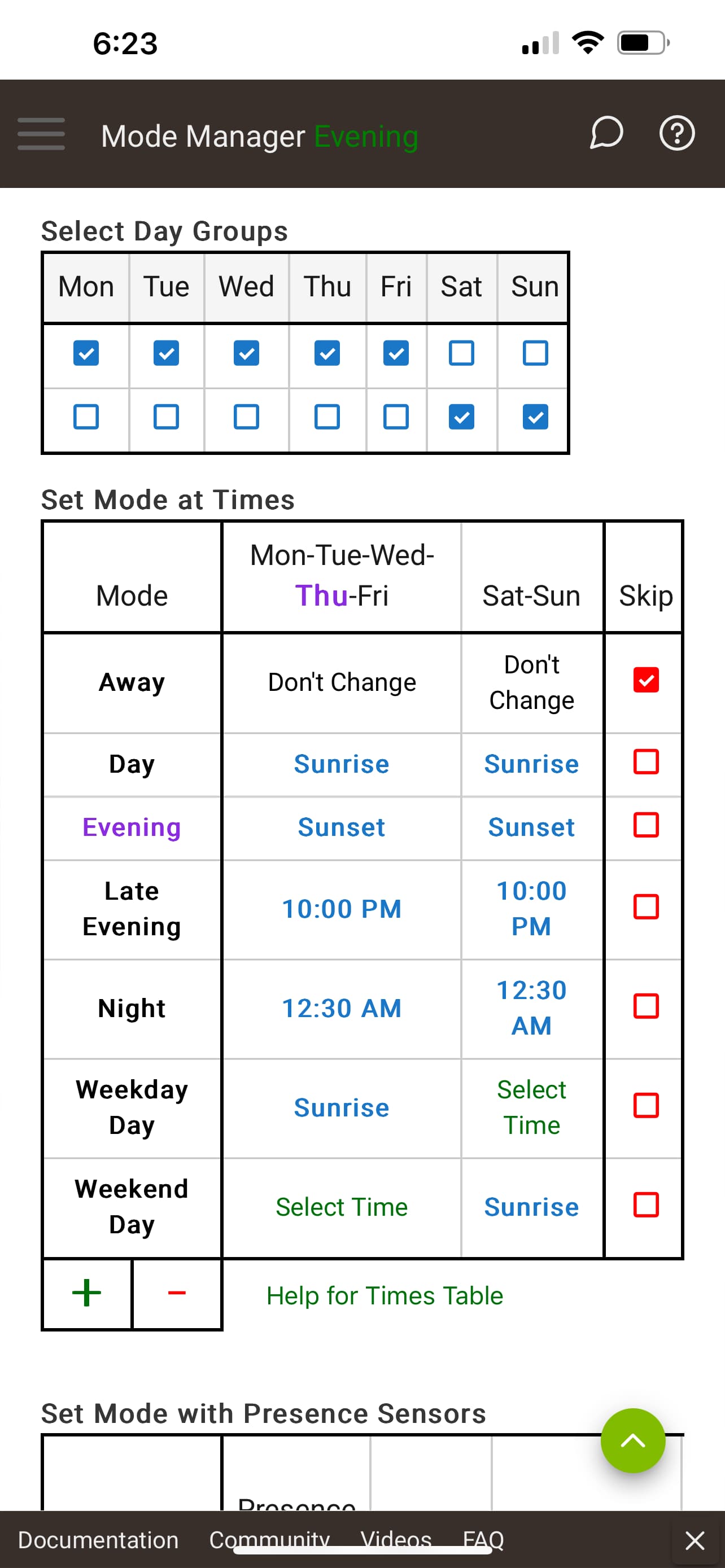The image size is (725, 1568).
Task: Remove a mode row with minus button
Action: click(x=177, y=1293)
